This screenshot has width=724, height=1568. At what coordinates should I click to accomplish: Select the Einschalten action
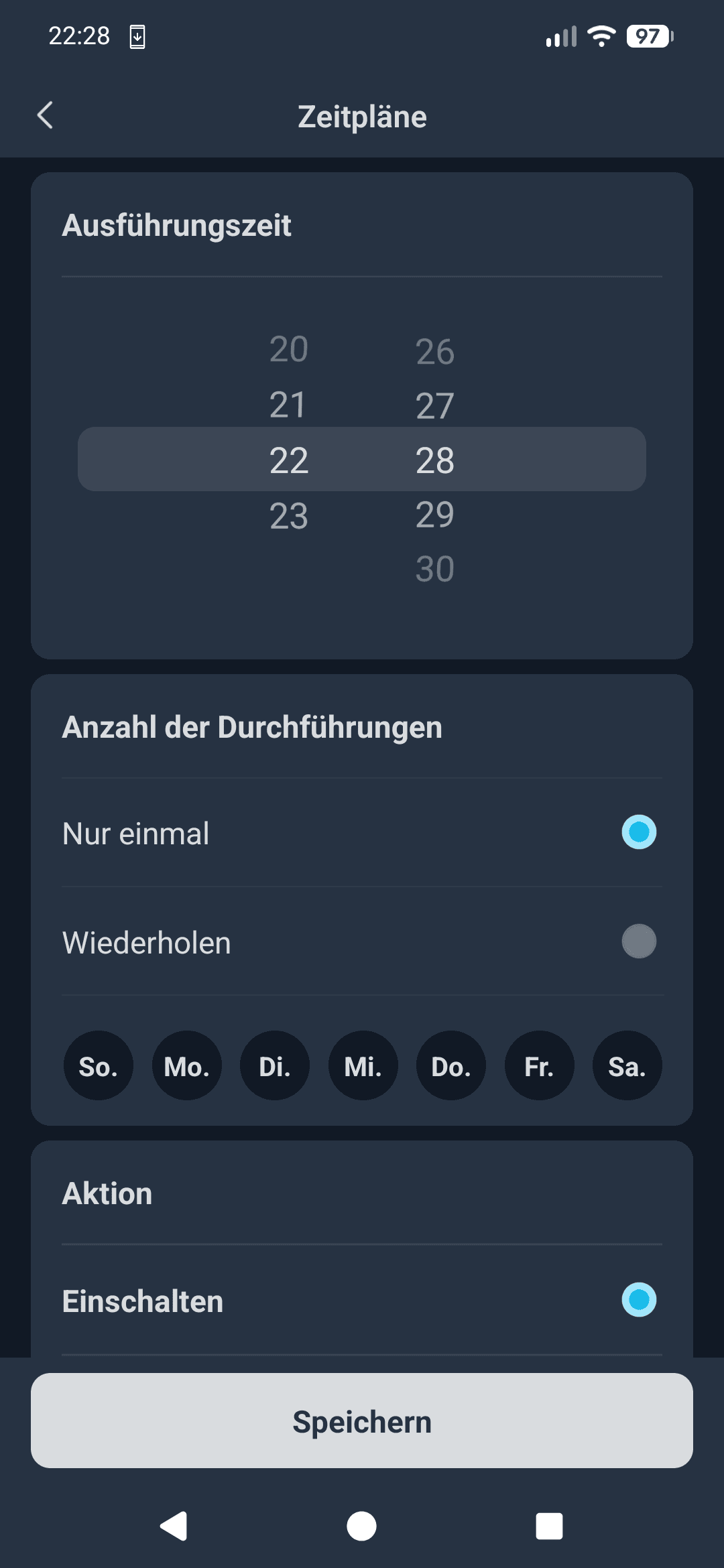638,1300
